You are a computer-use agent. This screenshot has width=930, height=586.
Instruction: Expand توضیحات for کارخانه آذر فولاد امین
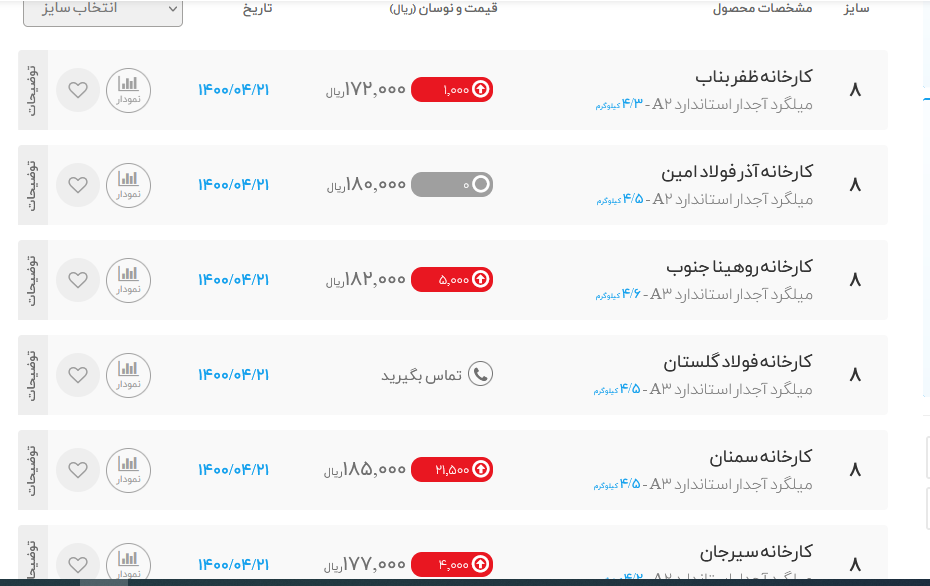pos(31,185)
